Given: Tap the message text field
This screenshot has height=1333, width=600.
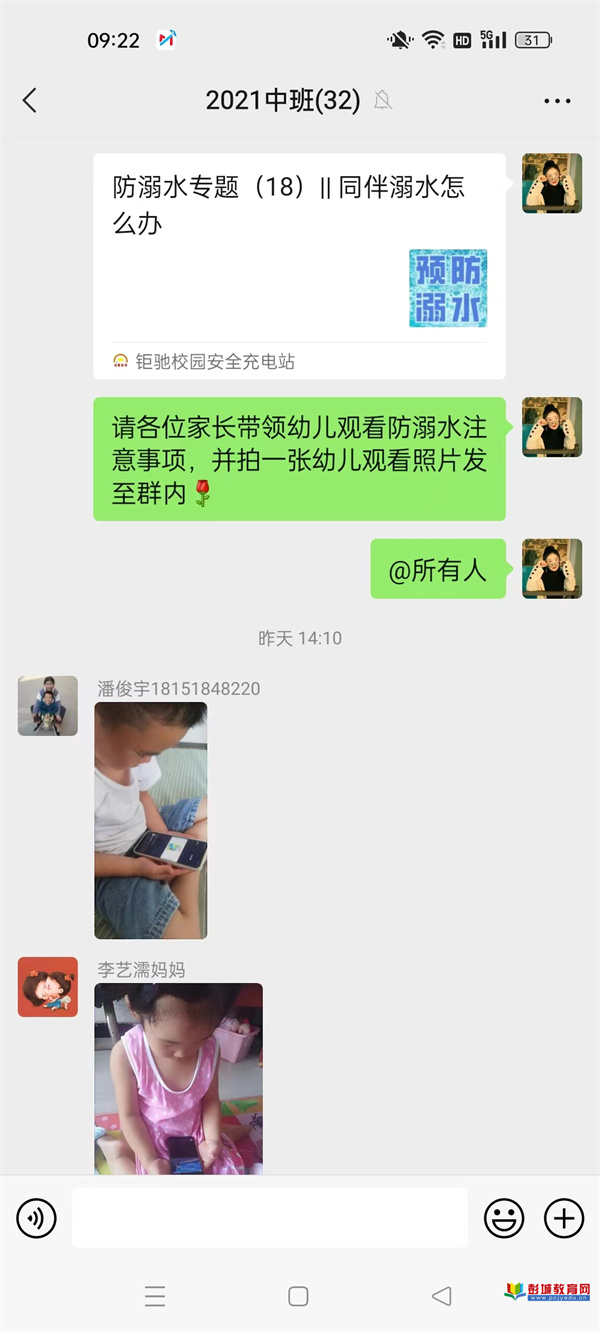Looking at the screenshot, I should 269,1218.
